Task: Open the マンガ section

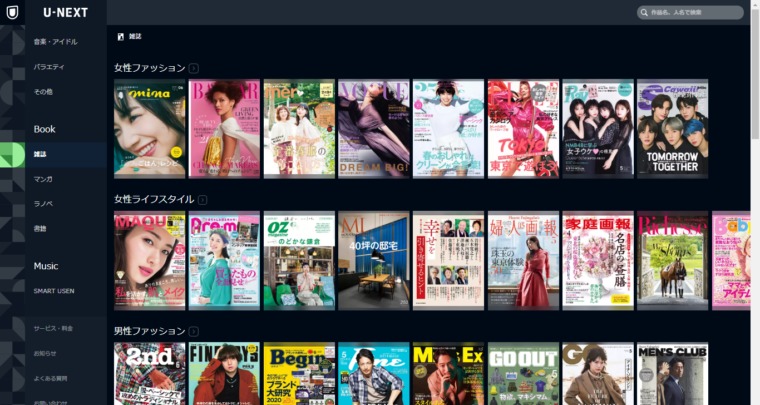Action: [43, 179]
